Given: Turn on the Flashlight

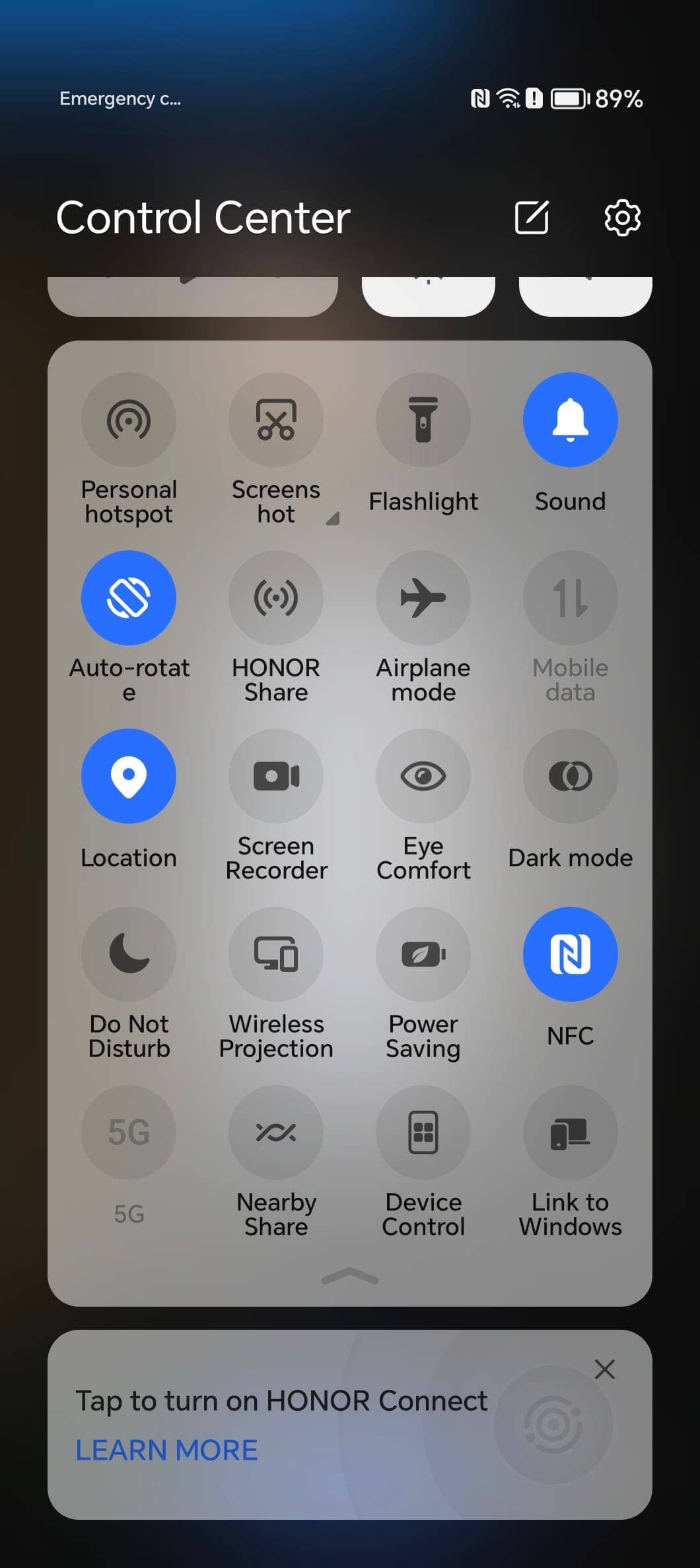Looking at the screenshot, I should point(423,420).
